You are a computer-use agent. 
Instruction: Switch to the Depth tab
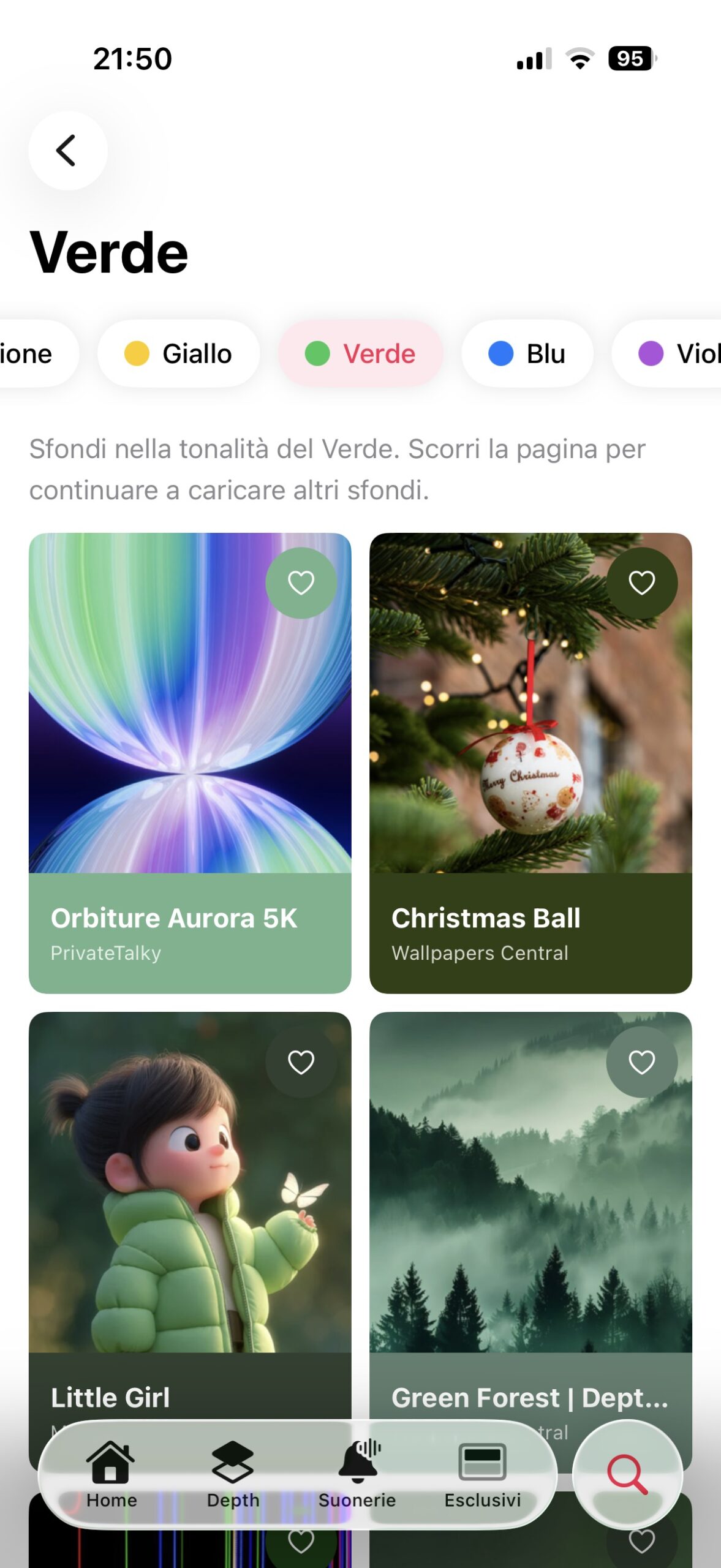pos(233,1475)
